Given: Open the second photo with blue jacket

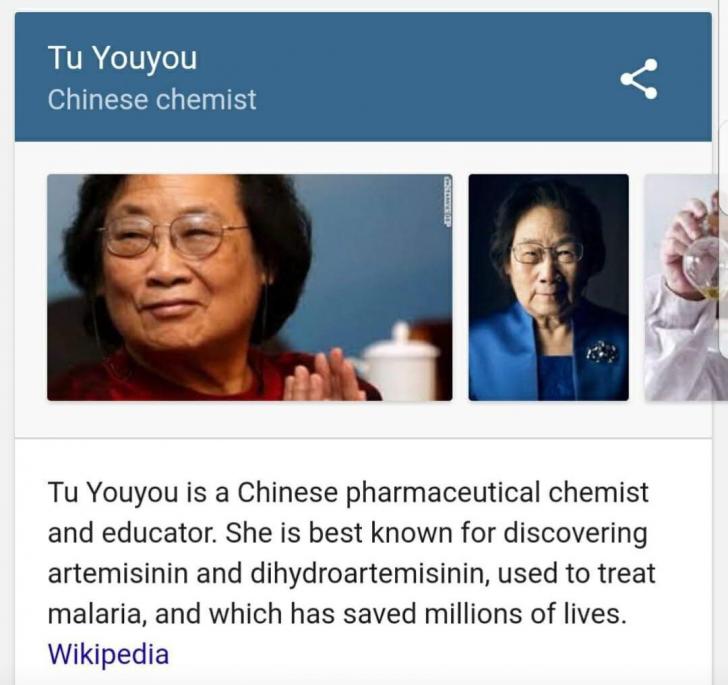Looking at the screenshot, I should [548, 288].
